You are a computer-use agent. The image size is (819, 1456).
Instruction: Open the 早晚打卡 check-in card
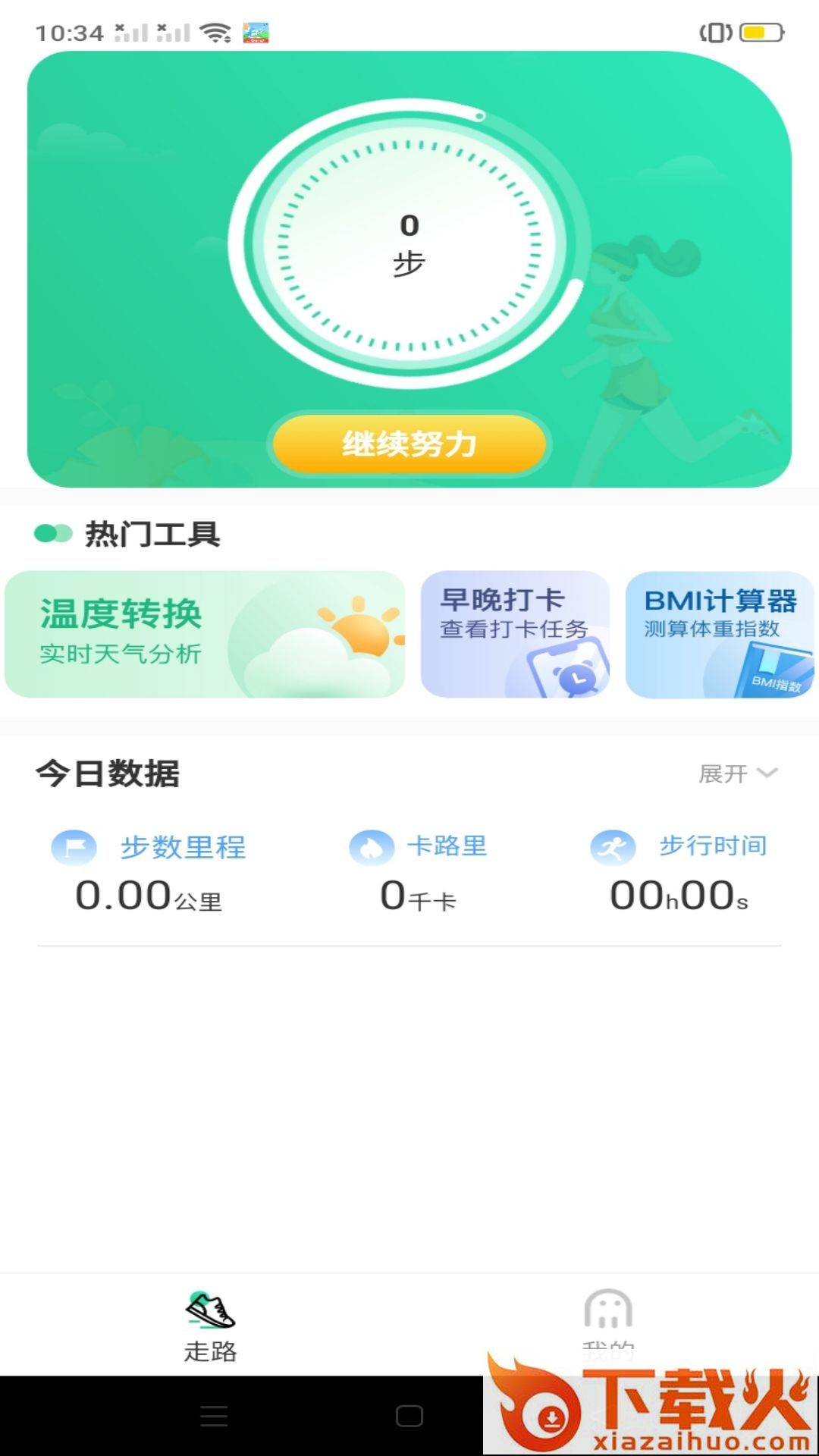(515, 634)
